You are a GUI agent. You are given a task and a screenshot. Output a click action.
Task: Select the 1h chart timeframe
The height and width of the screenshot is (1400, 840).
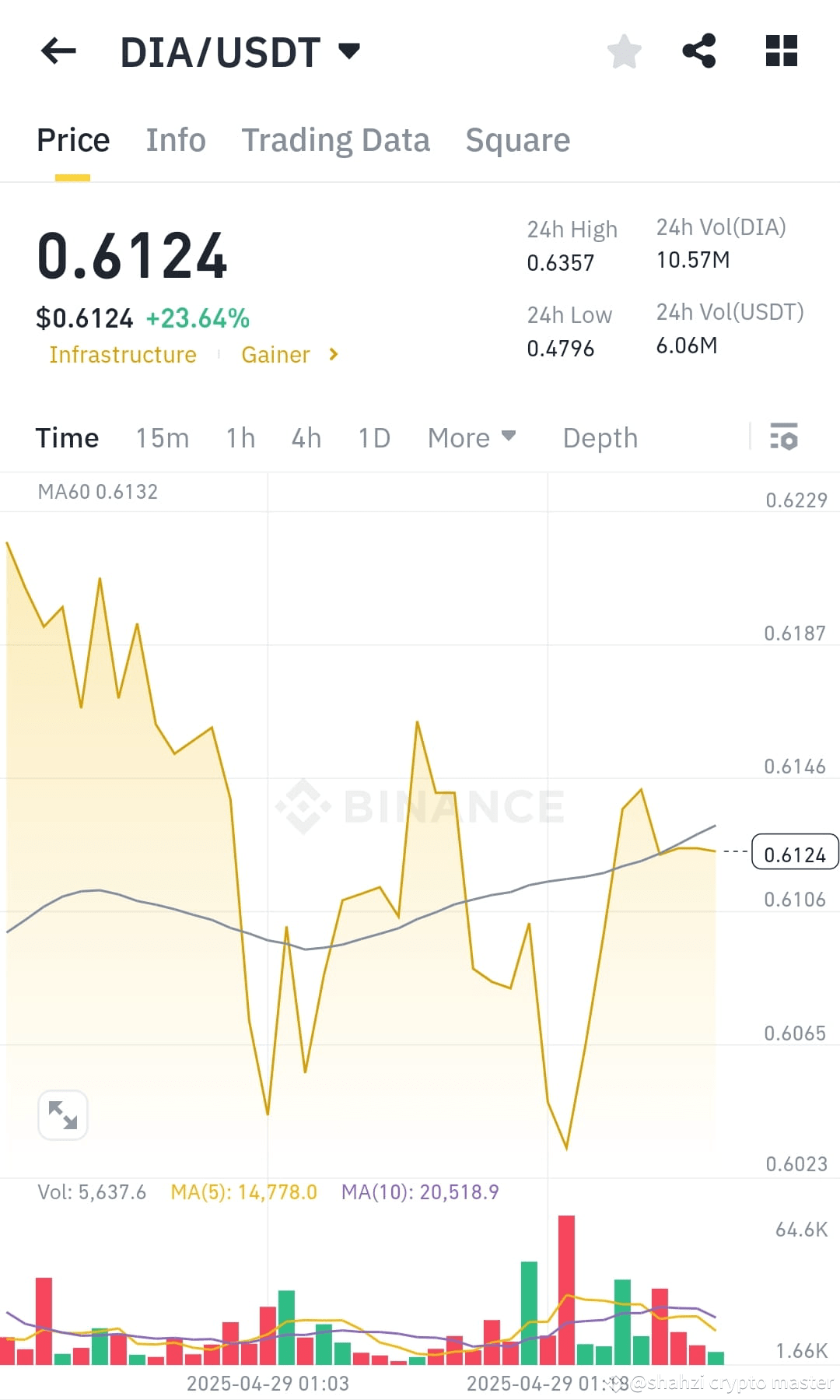[239, 437]
